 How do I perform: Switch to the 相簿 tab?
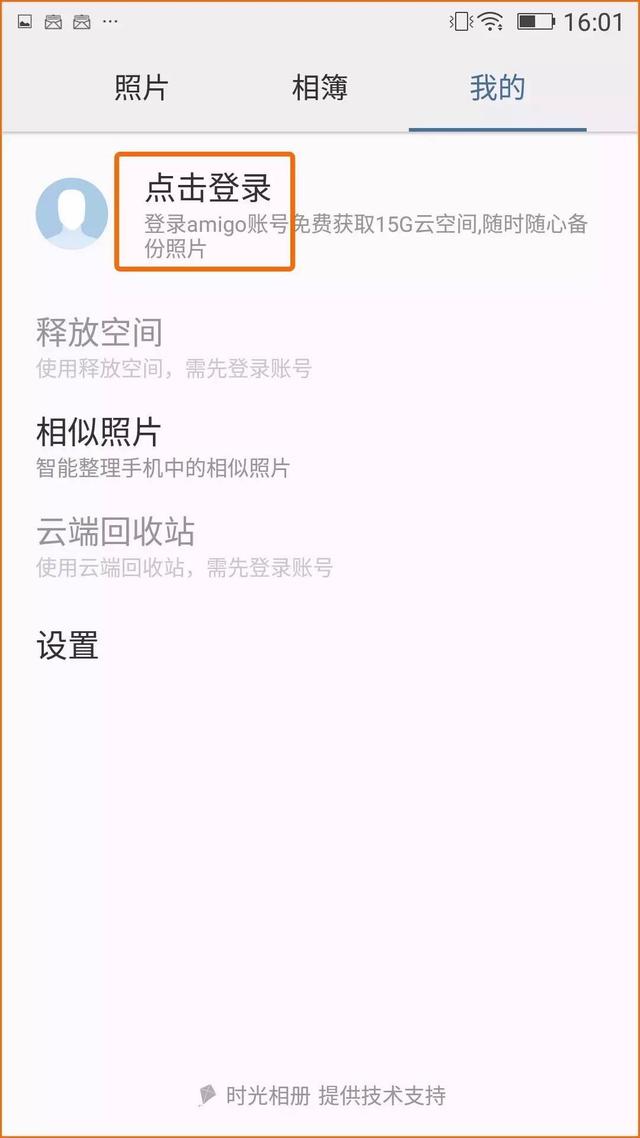[319, 88]
